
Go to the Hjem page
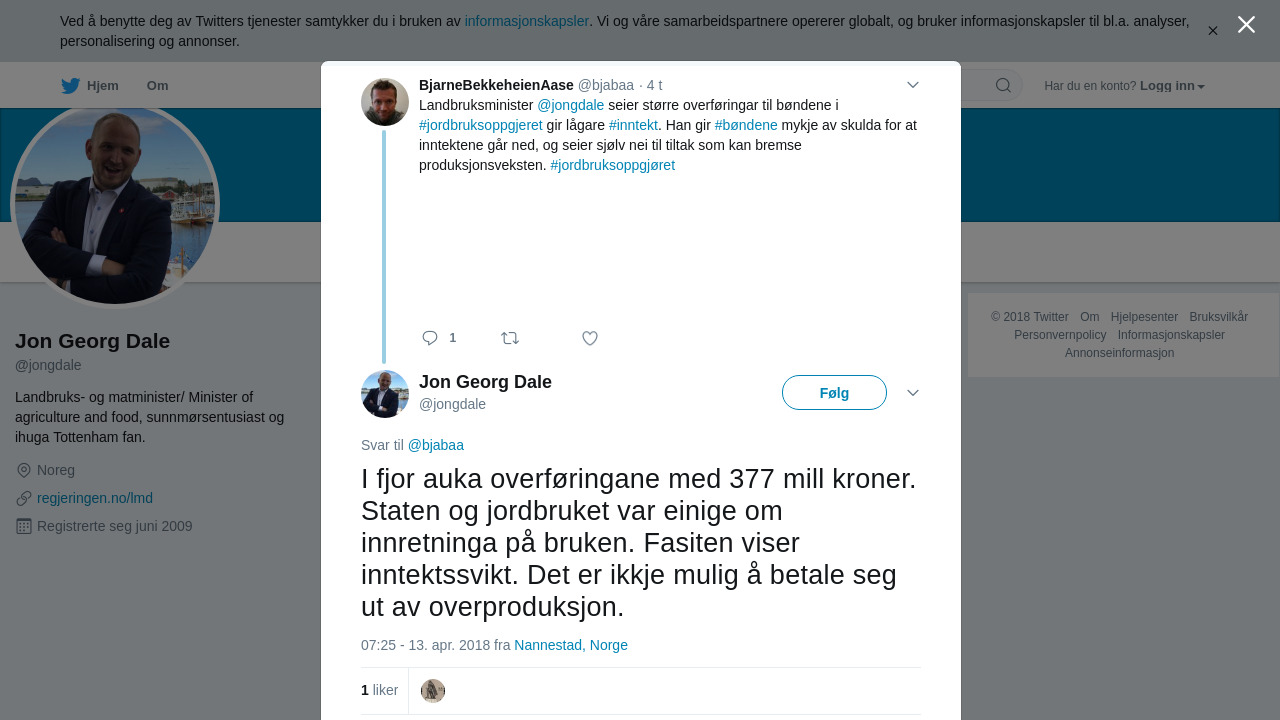point(90,86)
